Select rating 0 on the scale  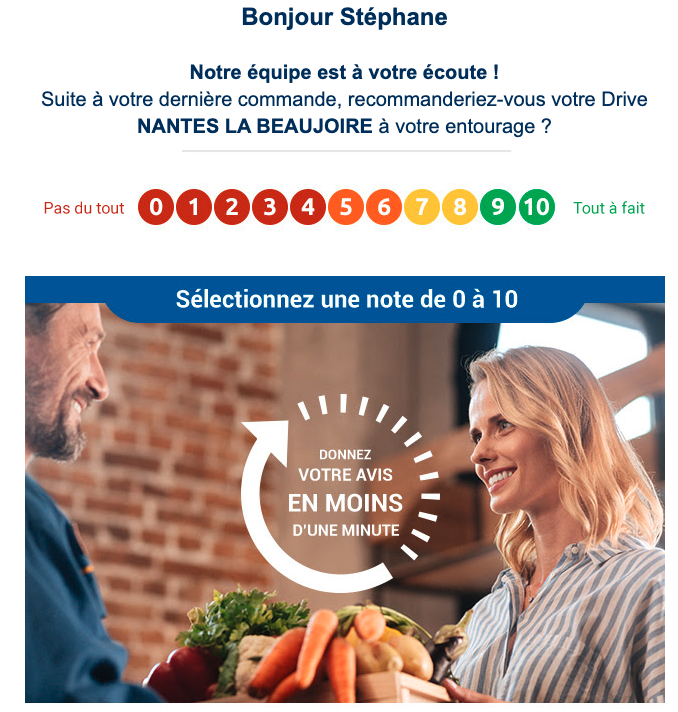pyautogui.click(x=156, y=208)
